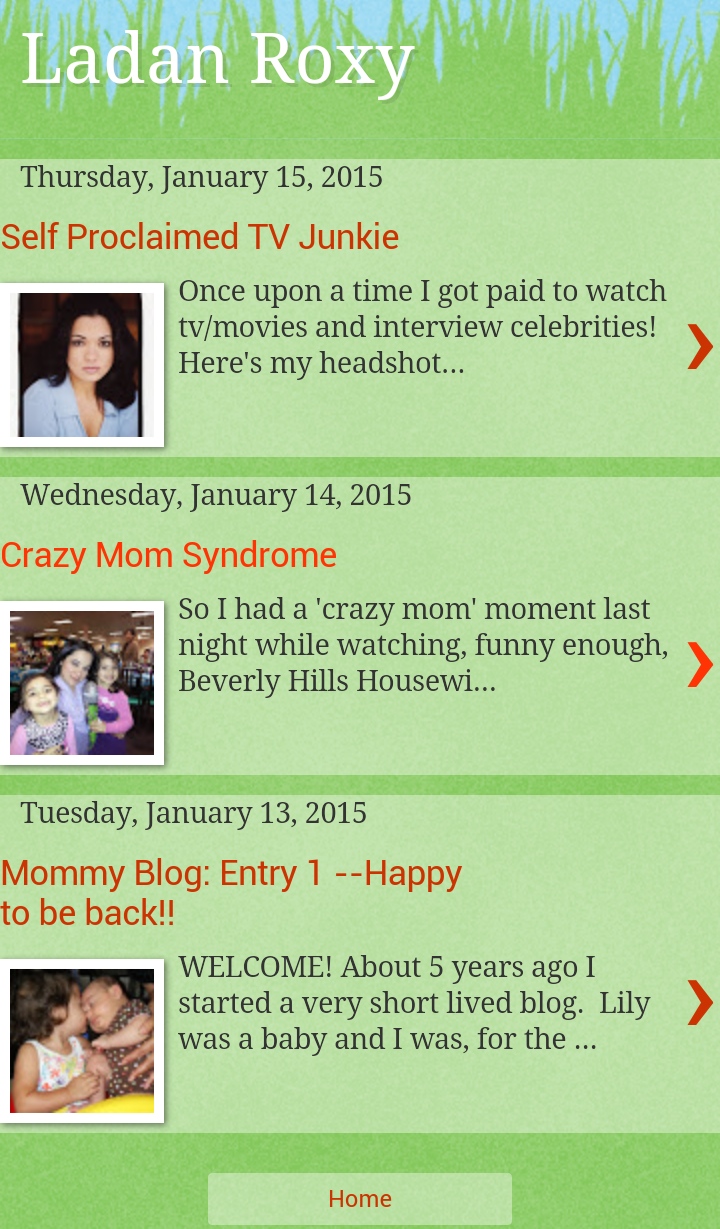Tap the Crazy Mom Syndrome photo thumbnail
The height and width of the screenshot is (1229, 720).
coord(82,683)
